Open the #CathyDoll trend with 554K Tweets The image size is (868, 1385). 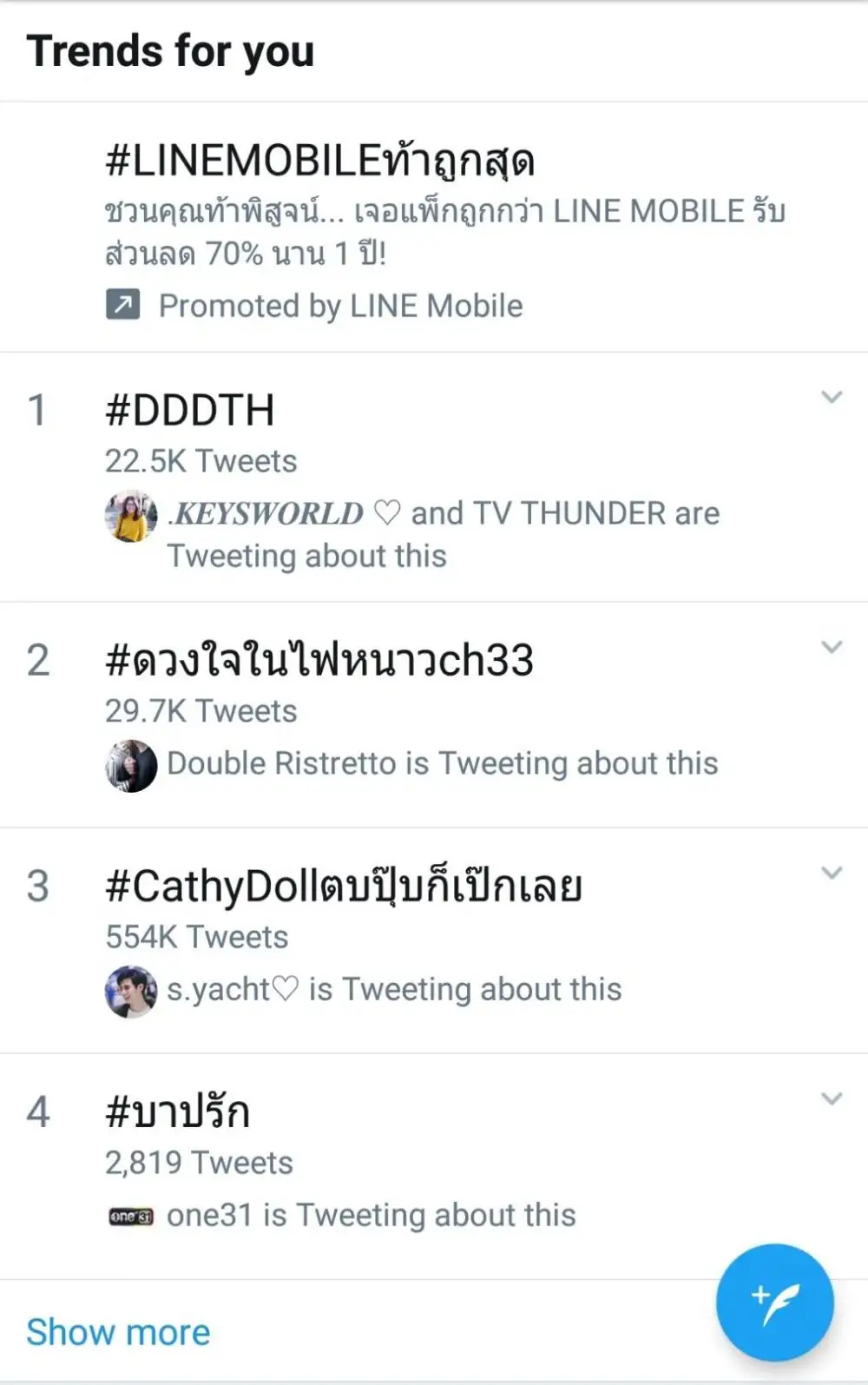[343, 887]
